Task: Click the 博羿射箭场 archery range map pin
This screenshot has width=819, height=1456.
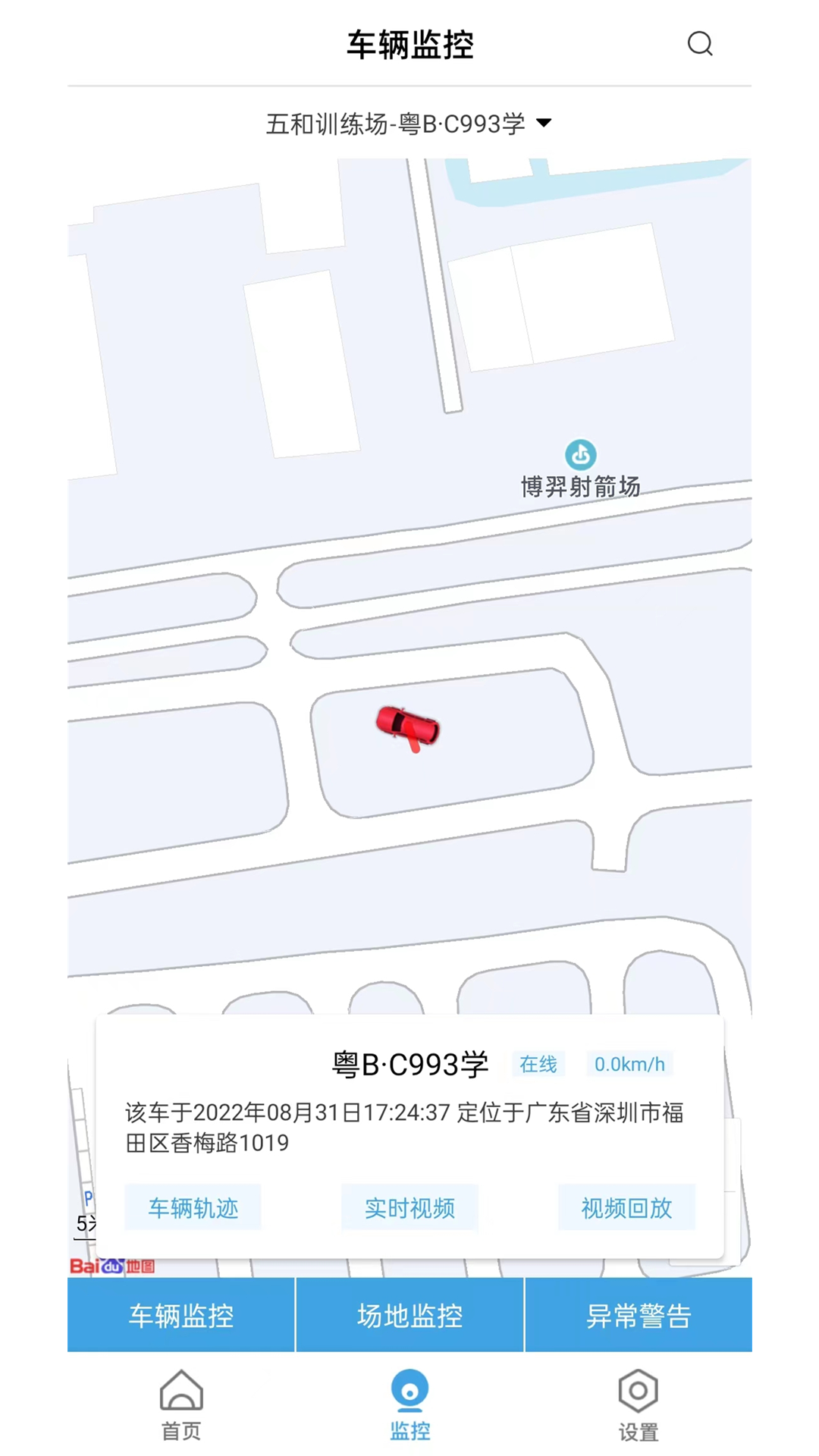Action: coord(581,454)
